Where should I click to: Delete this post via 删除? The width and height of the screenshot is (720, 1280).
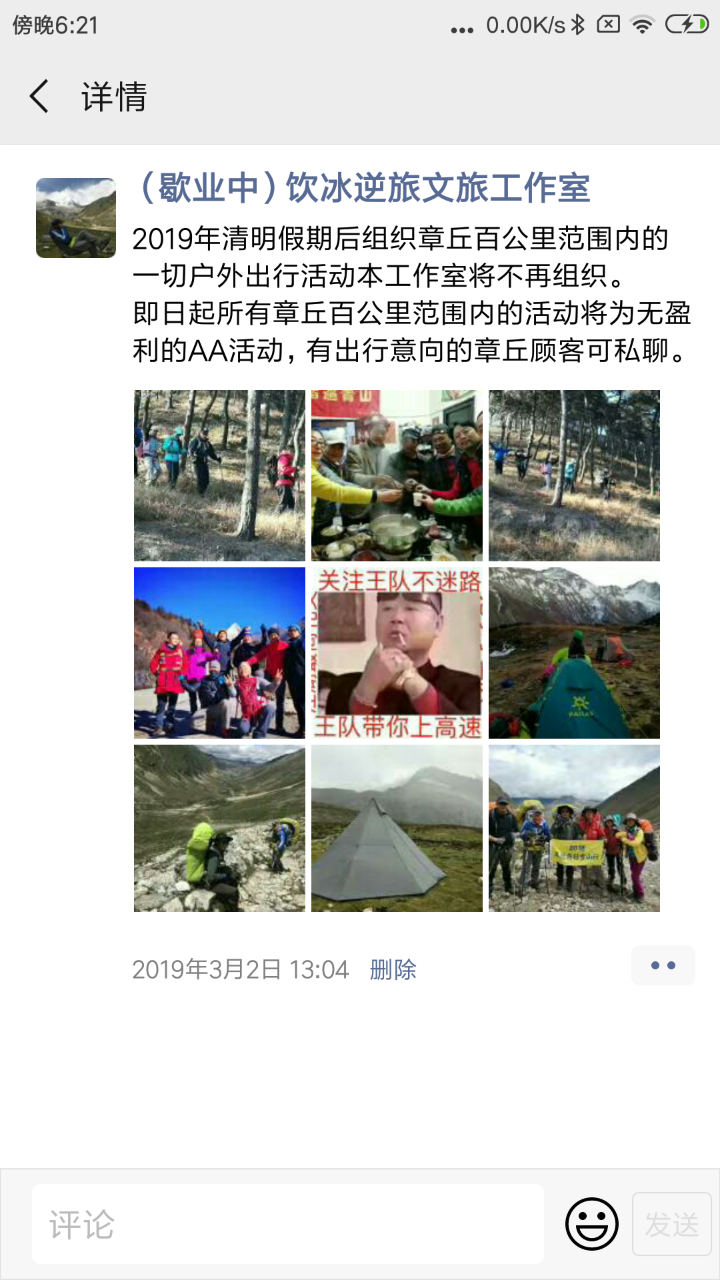tap(393, 969)
